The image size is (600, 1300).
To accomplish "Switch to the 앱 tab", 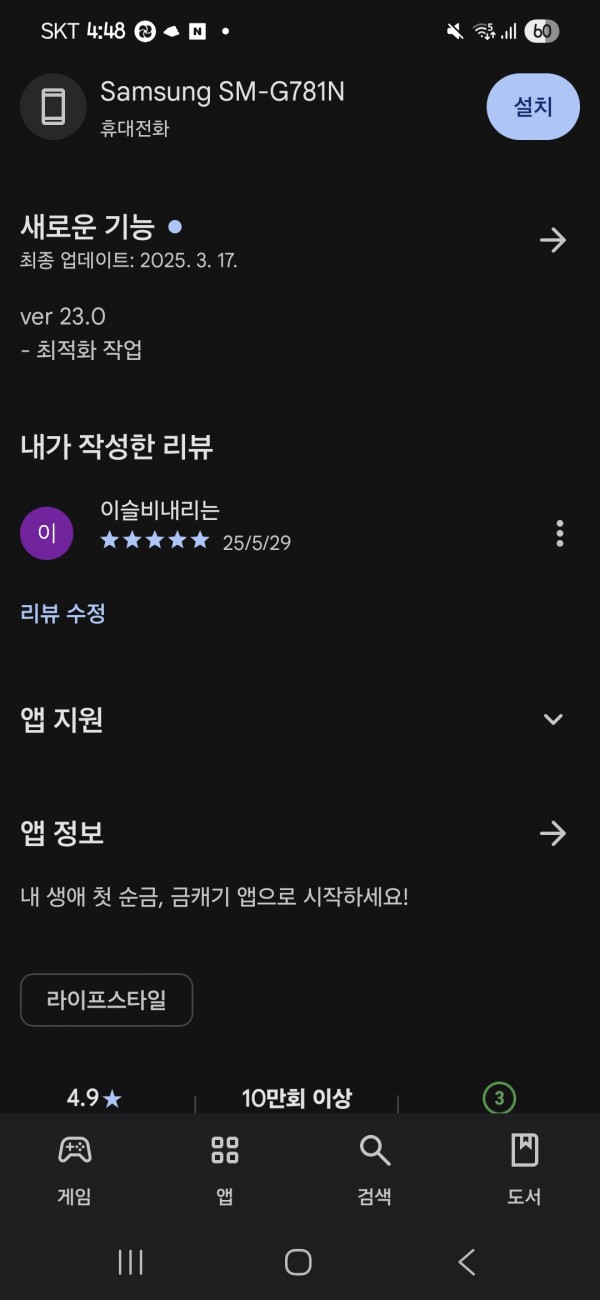I will [225, 1169].
